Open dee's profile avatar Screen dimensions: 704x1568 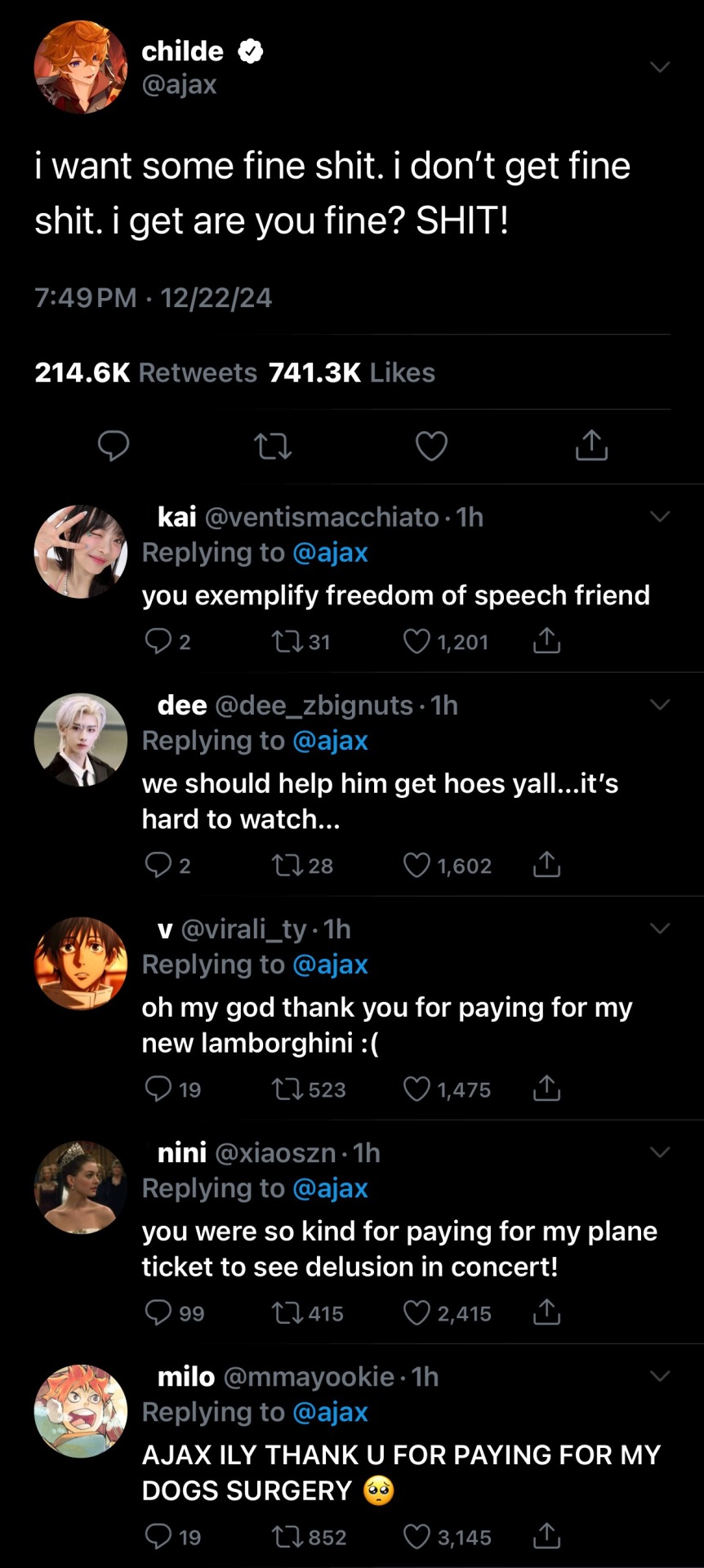click(80, 740)
